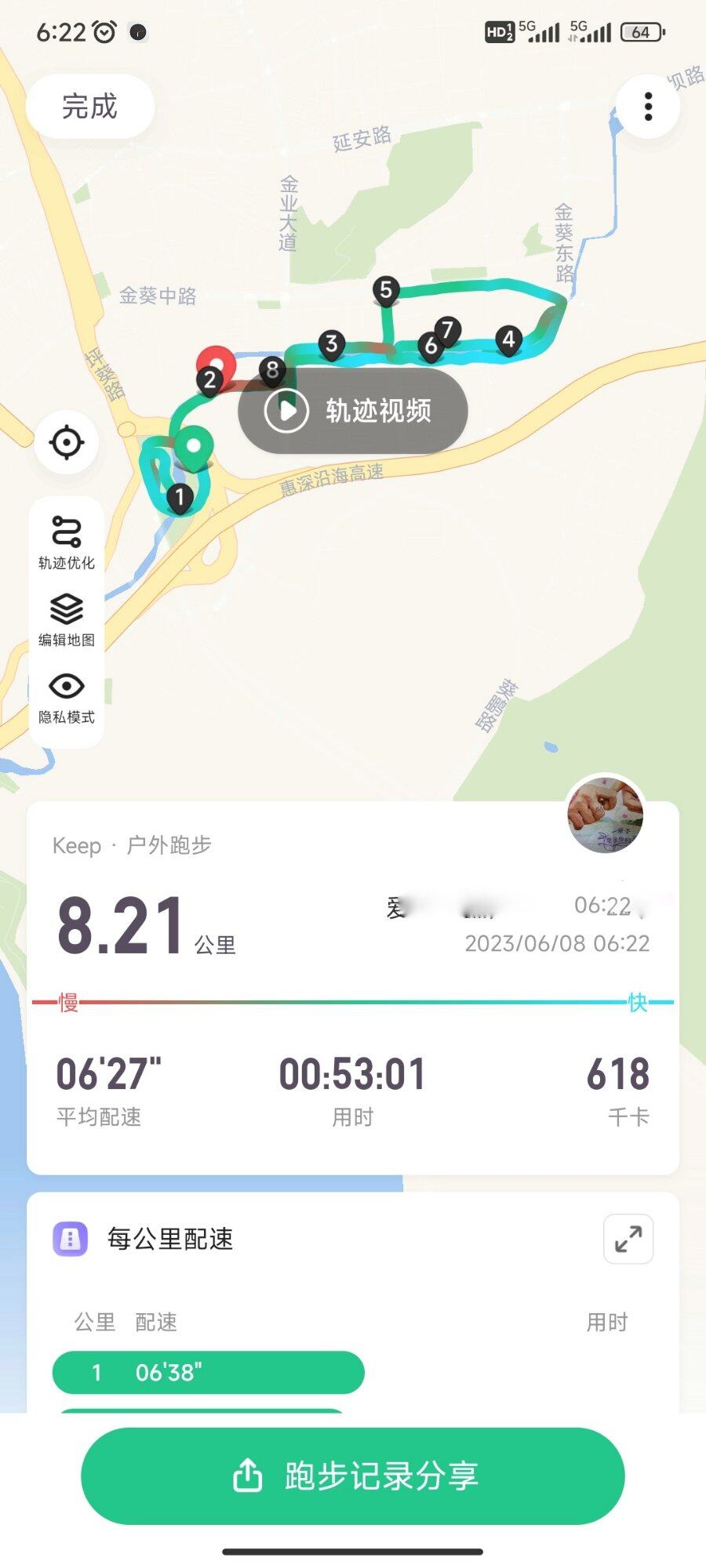Open the user profile avatar

click(606, 814)
